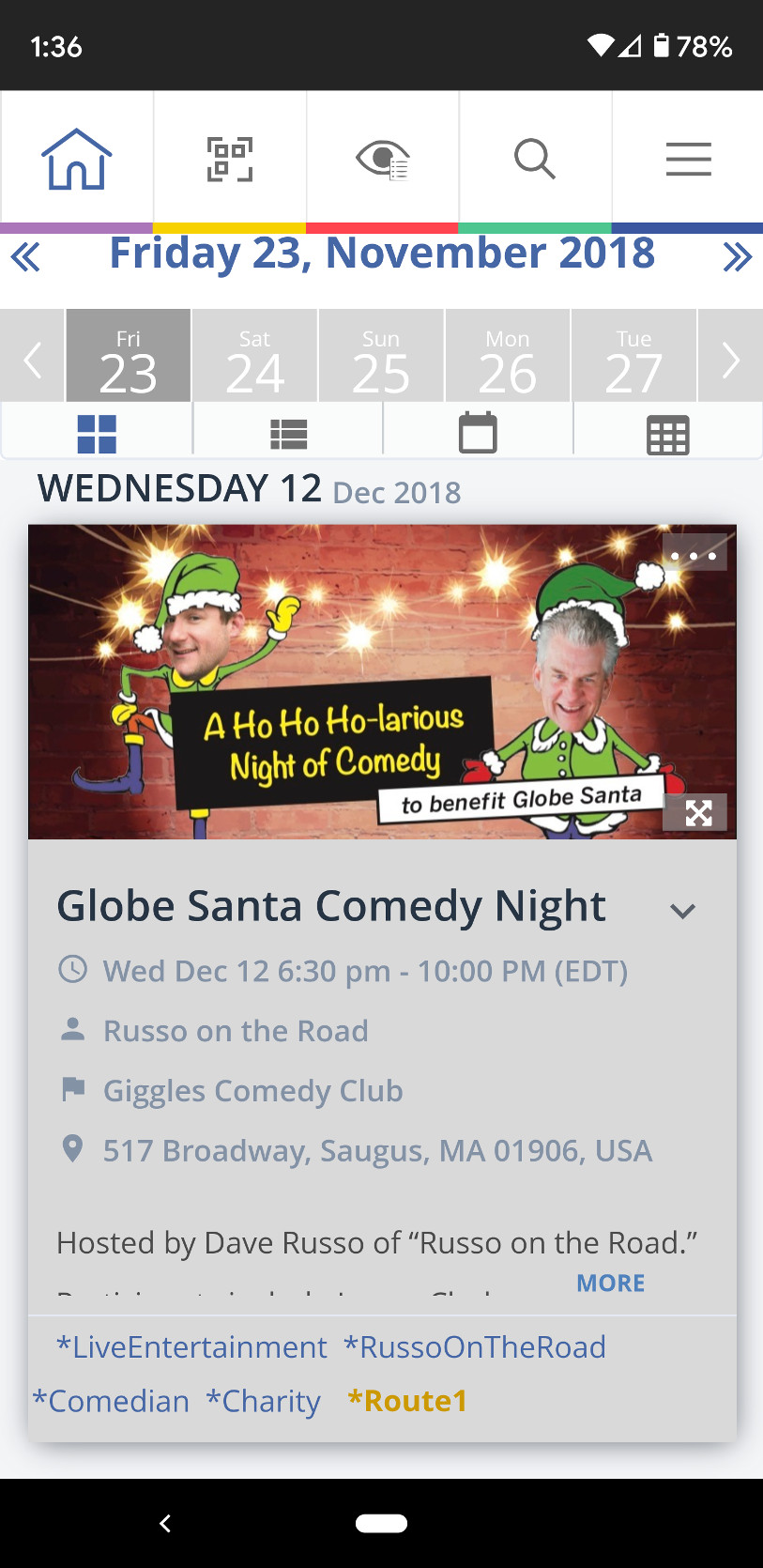Go to previous date with double left arrow
Screen dimensions: 763x1568
25,256
